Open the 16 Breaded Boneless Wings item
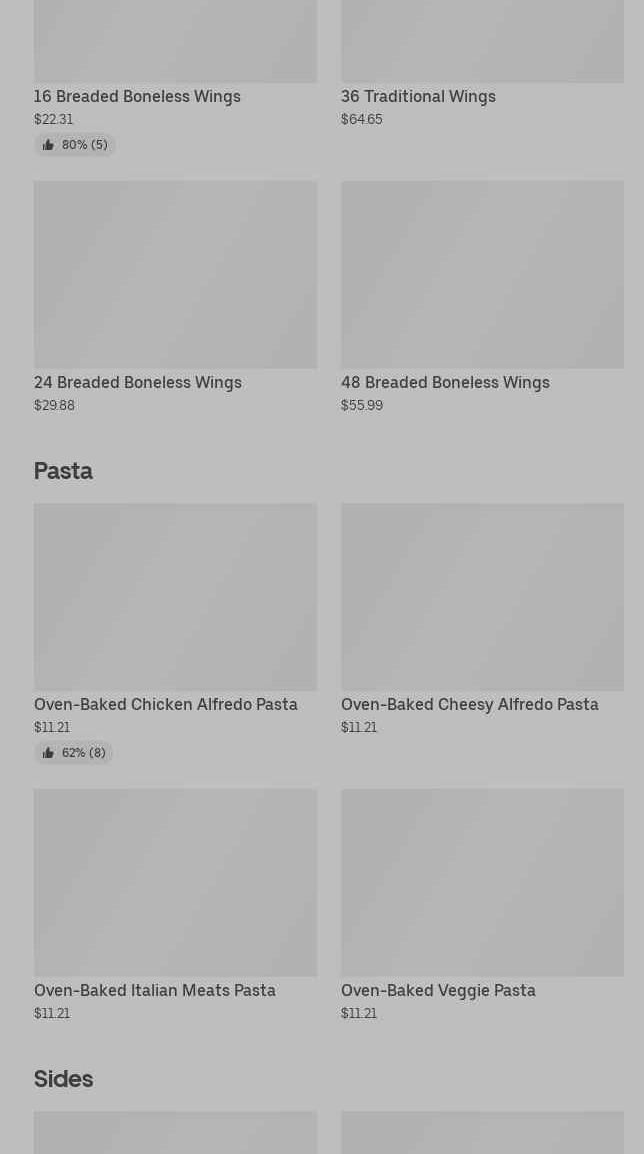 point(137,96)
